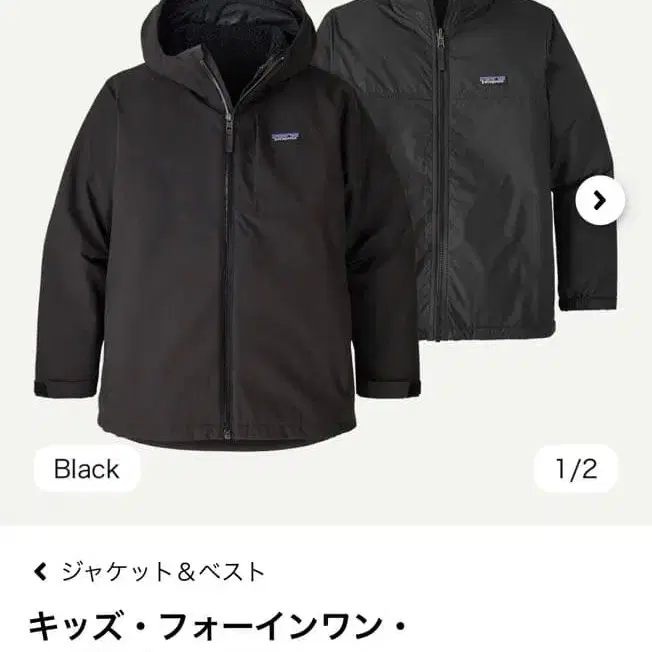Go back to ジャケット＆ベスト category

point(150,572)
